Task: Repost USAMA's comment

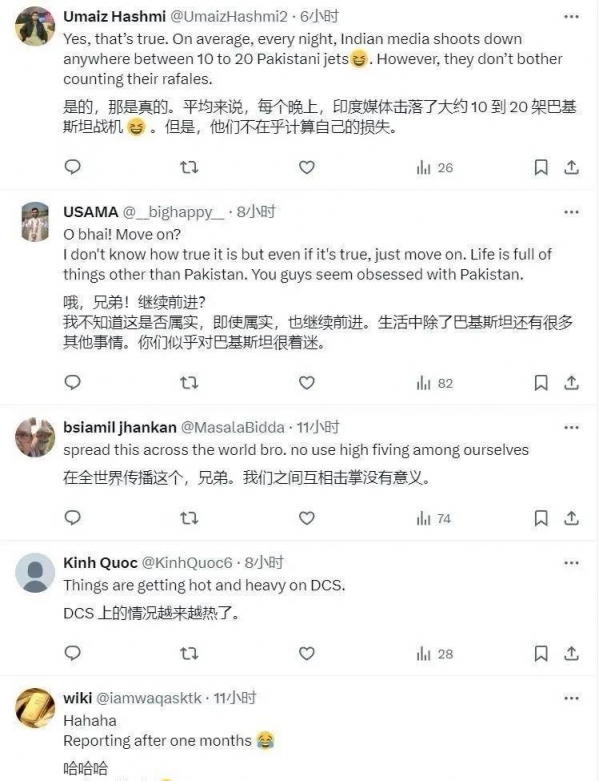Action: (188, 382)
